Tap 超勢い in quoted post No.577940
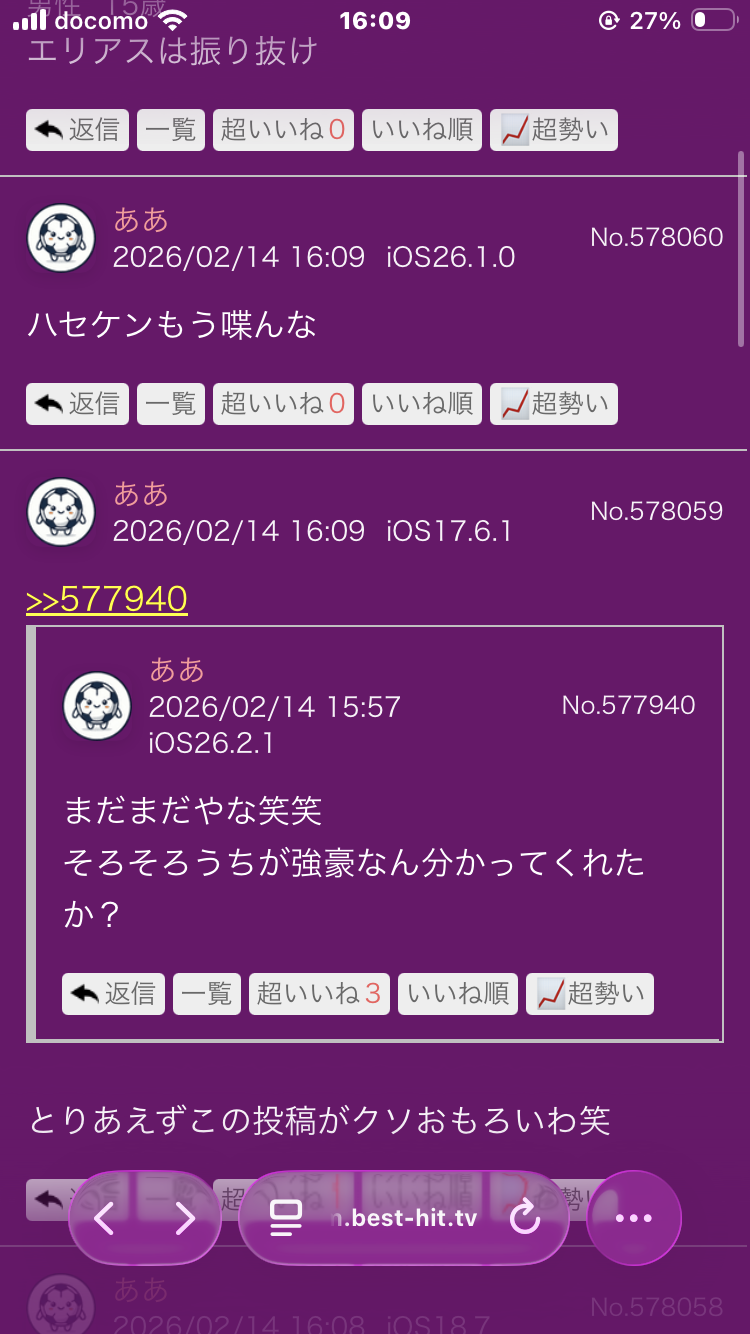Image resolution: width=750 pixels, height=1334 pixels. click(589, 993)
